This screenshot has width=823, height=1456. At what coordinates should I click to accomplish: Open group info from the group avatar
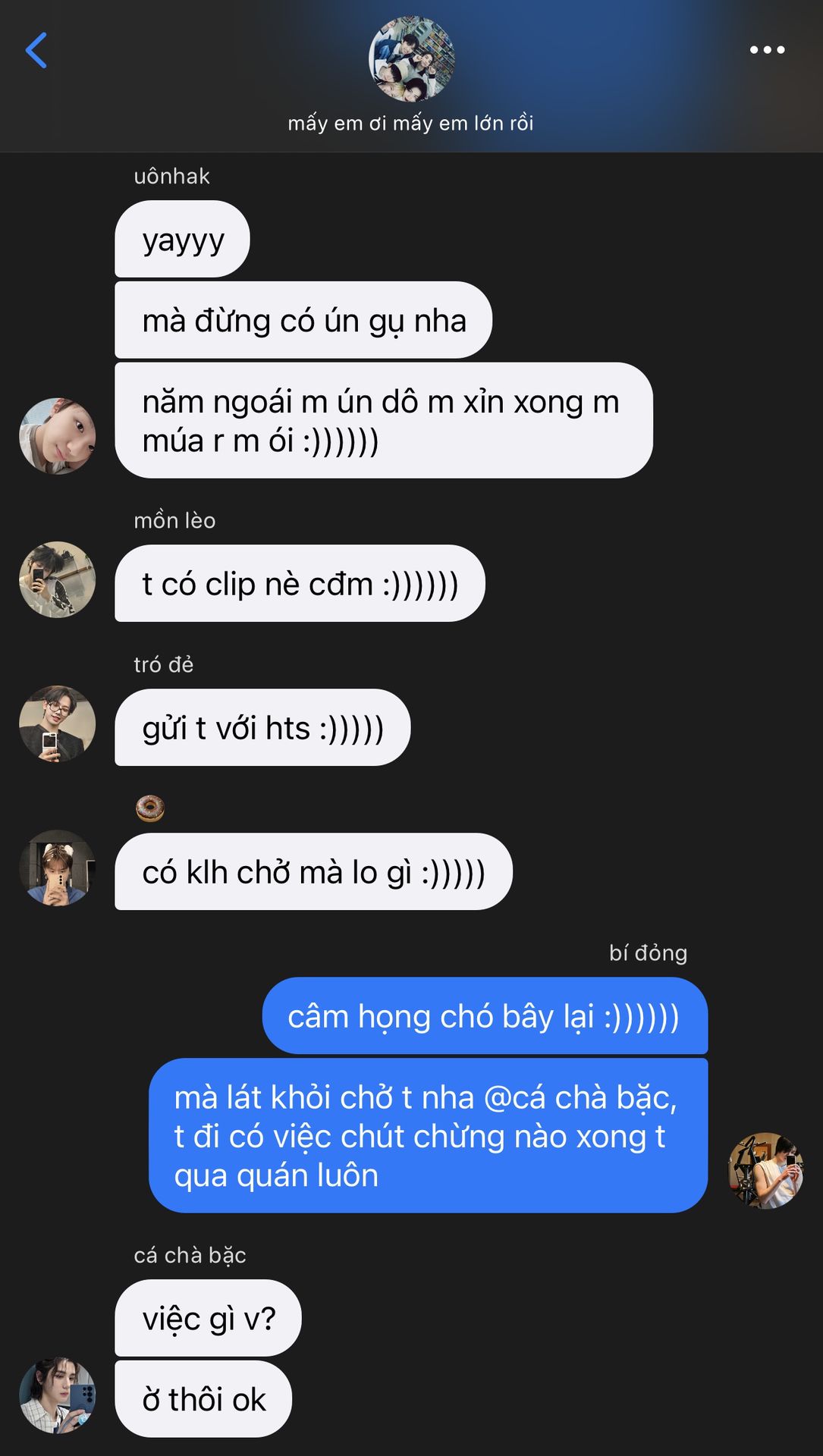pos(411,59)
